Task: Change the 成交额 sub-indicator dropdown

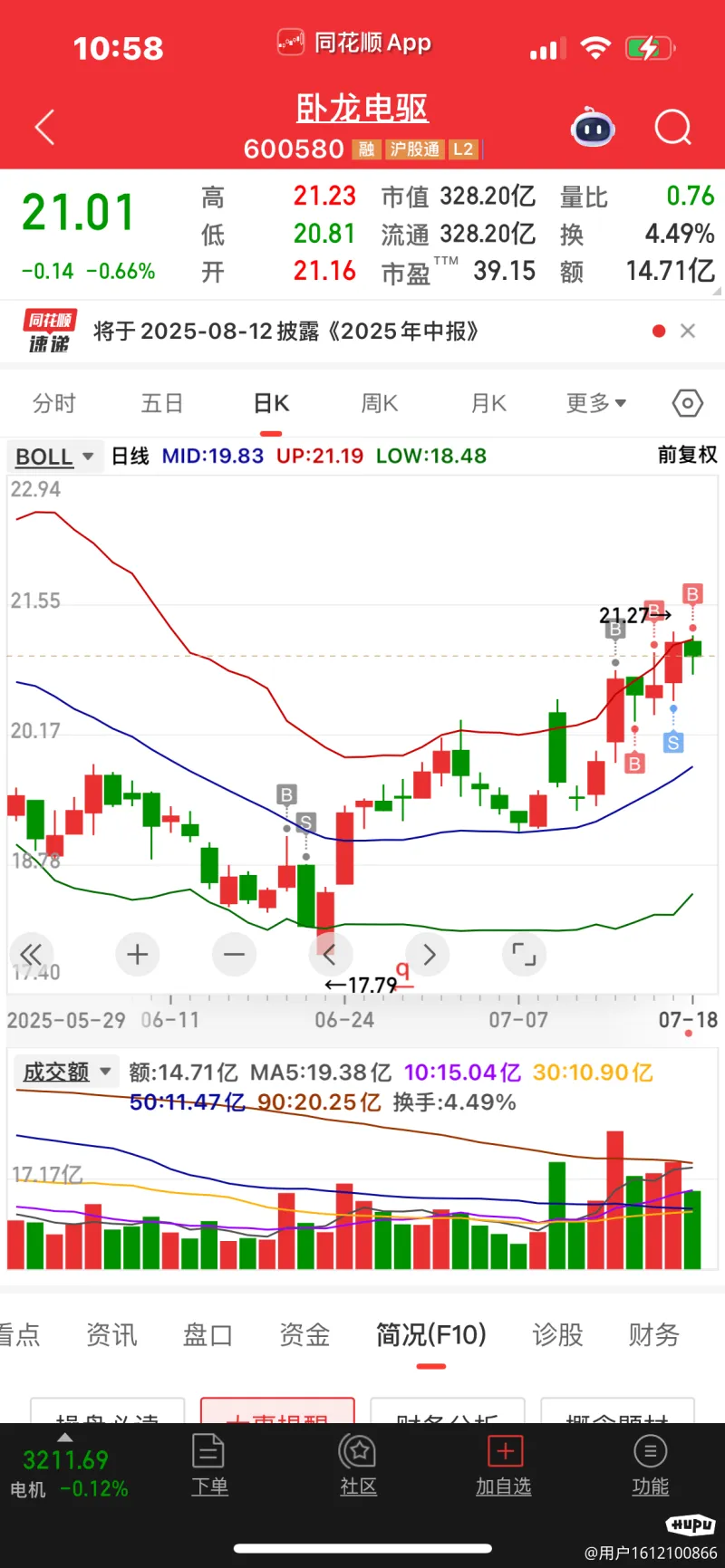Action: pos(66,1072)
